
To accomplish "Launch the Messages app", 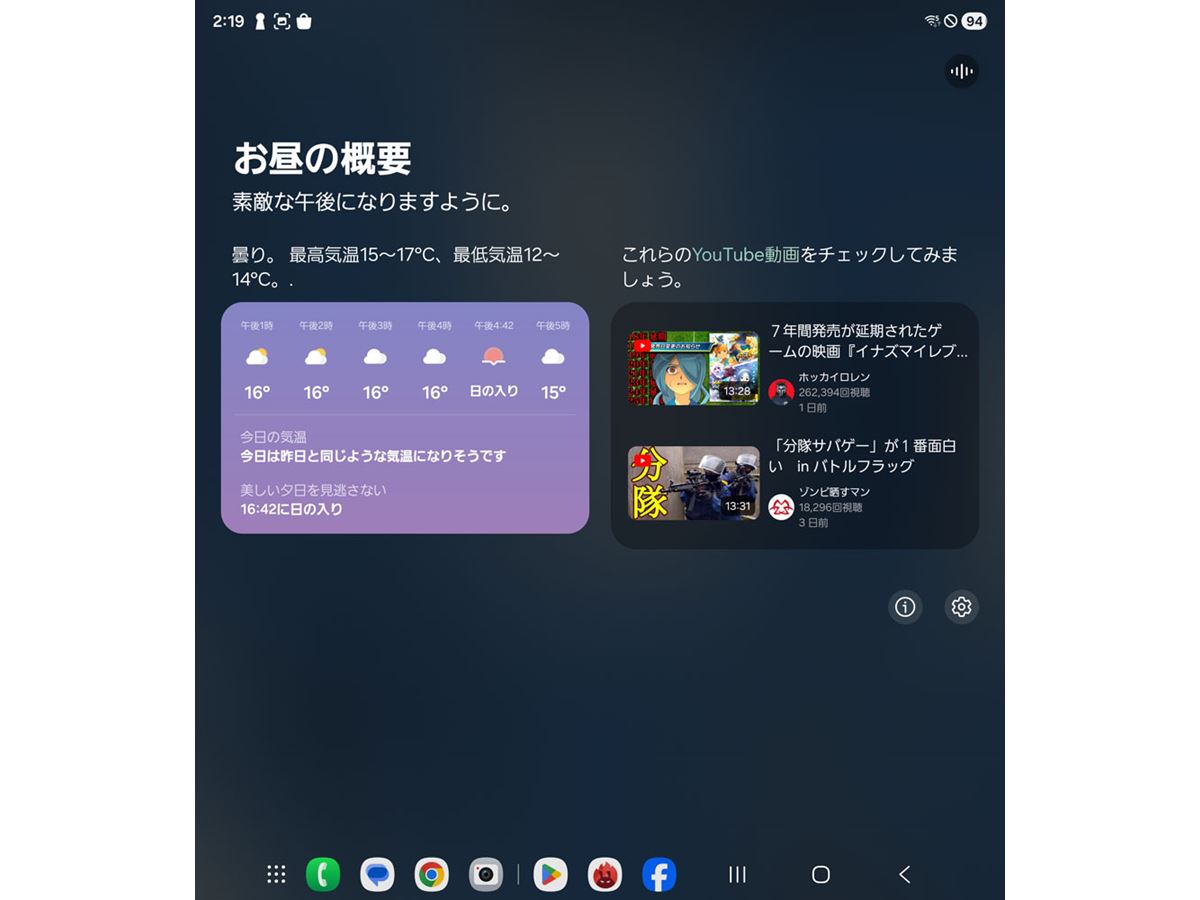I will [x=377, y=874].
